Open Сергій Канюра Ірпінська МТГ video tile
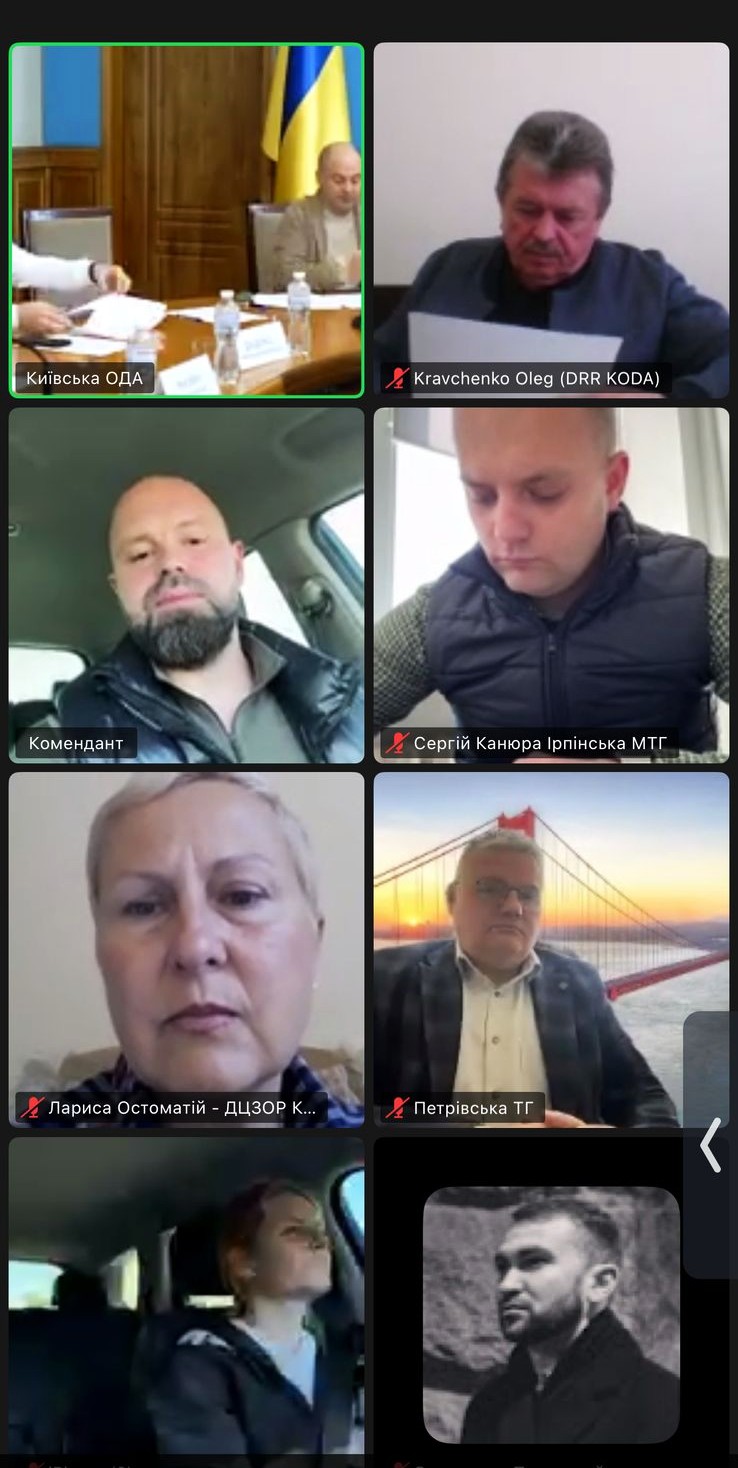The image size is (738, 1468). (551, 585)
